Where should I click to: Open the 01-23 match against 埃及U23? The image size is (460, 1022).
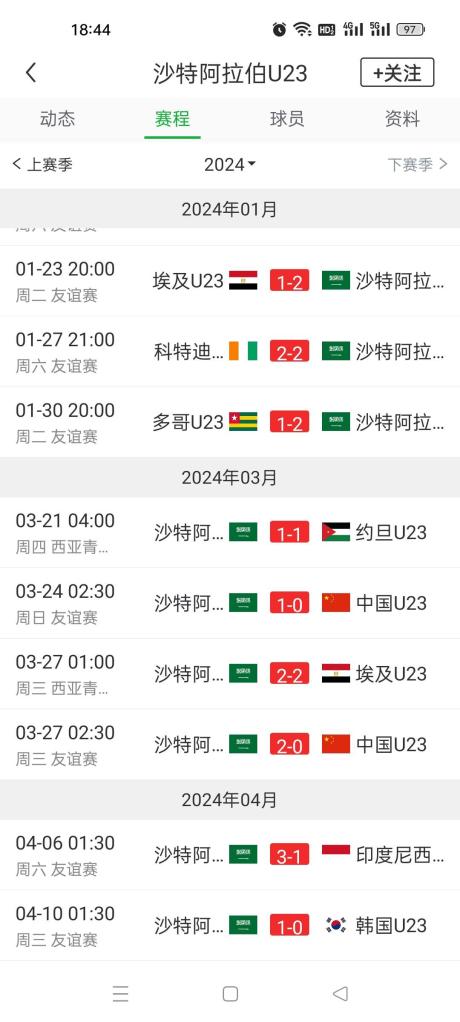230,281
